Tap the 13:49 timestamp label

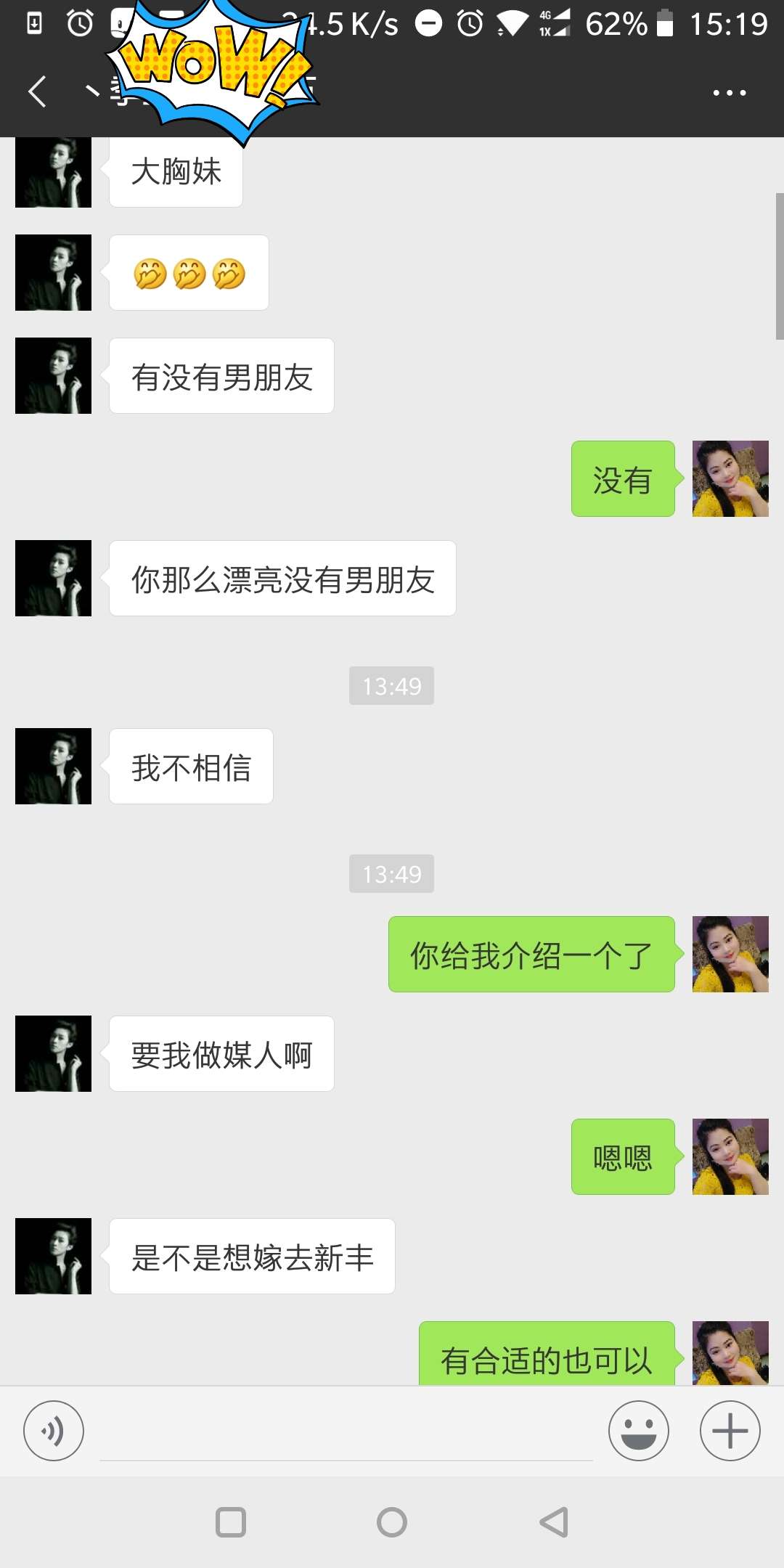391,685
